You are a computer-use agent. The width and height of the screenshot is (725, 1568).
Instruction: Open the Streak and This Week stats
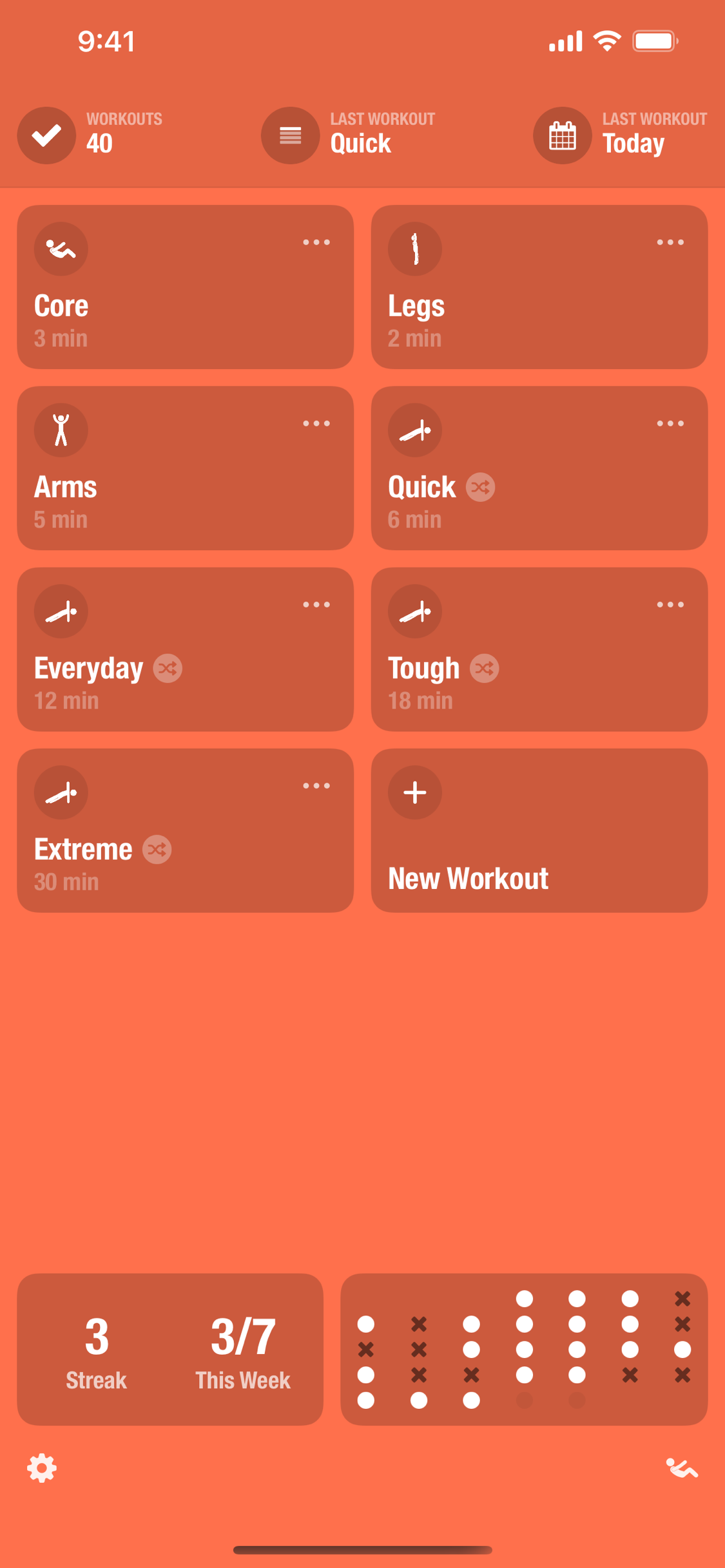tap(170, 1349)
